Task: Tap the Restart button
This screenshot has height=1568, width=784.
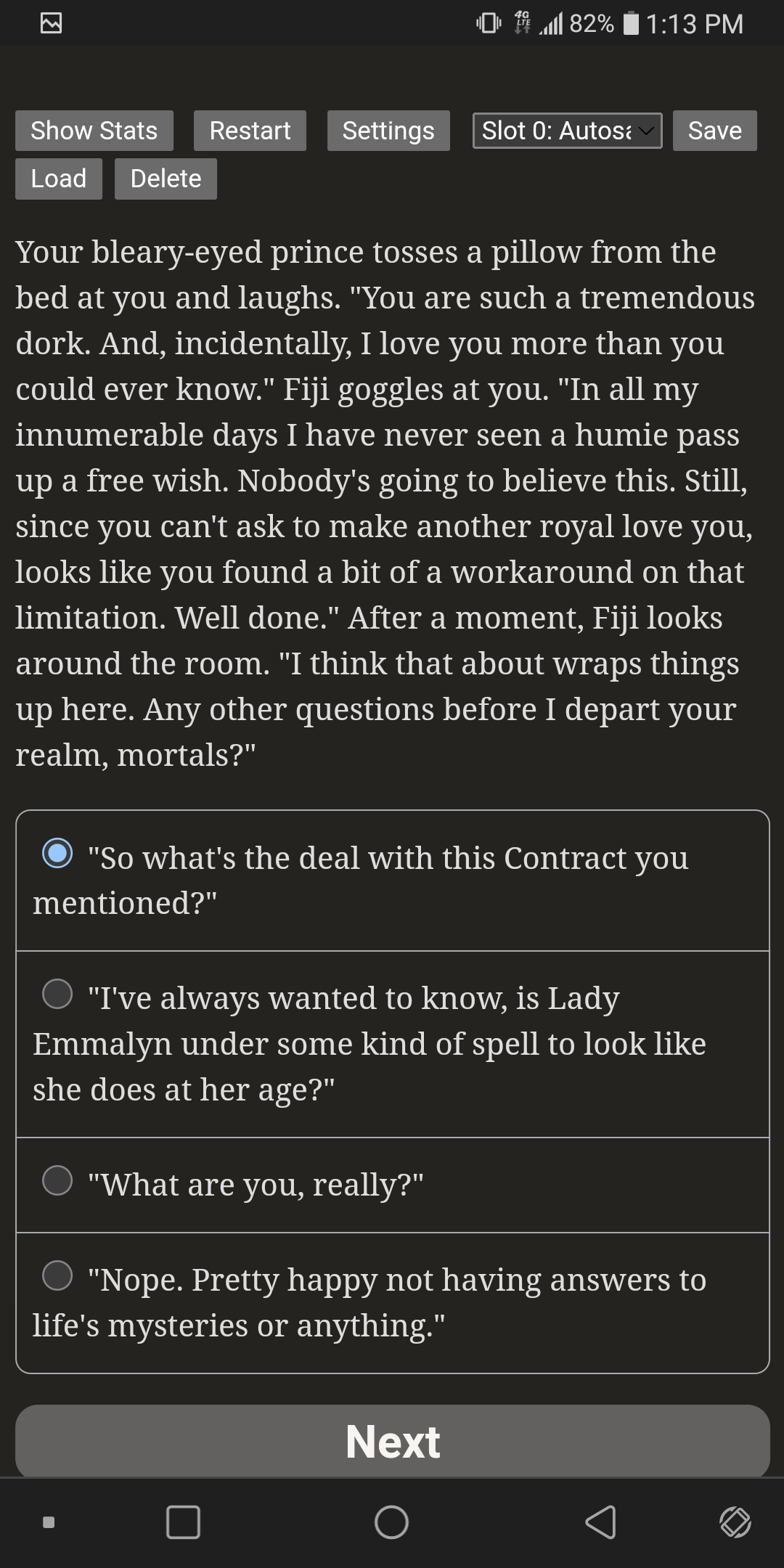Action: [250, 131]
